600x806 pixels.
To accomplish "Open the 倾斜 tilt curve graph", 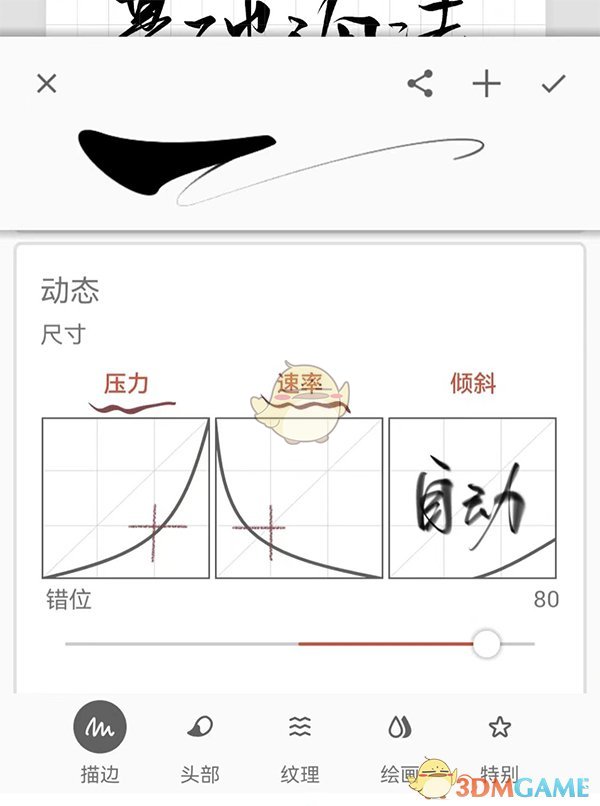I will [472, 498].
